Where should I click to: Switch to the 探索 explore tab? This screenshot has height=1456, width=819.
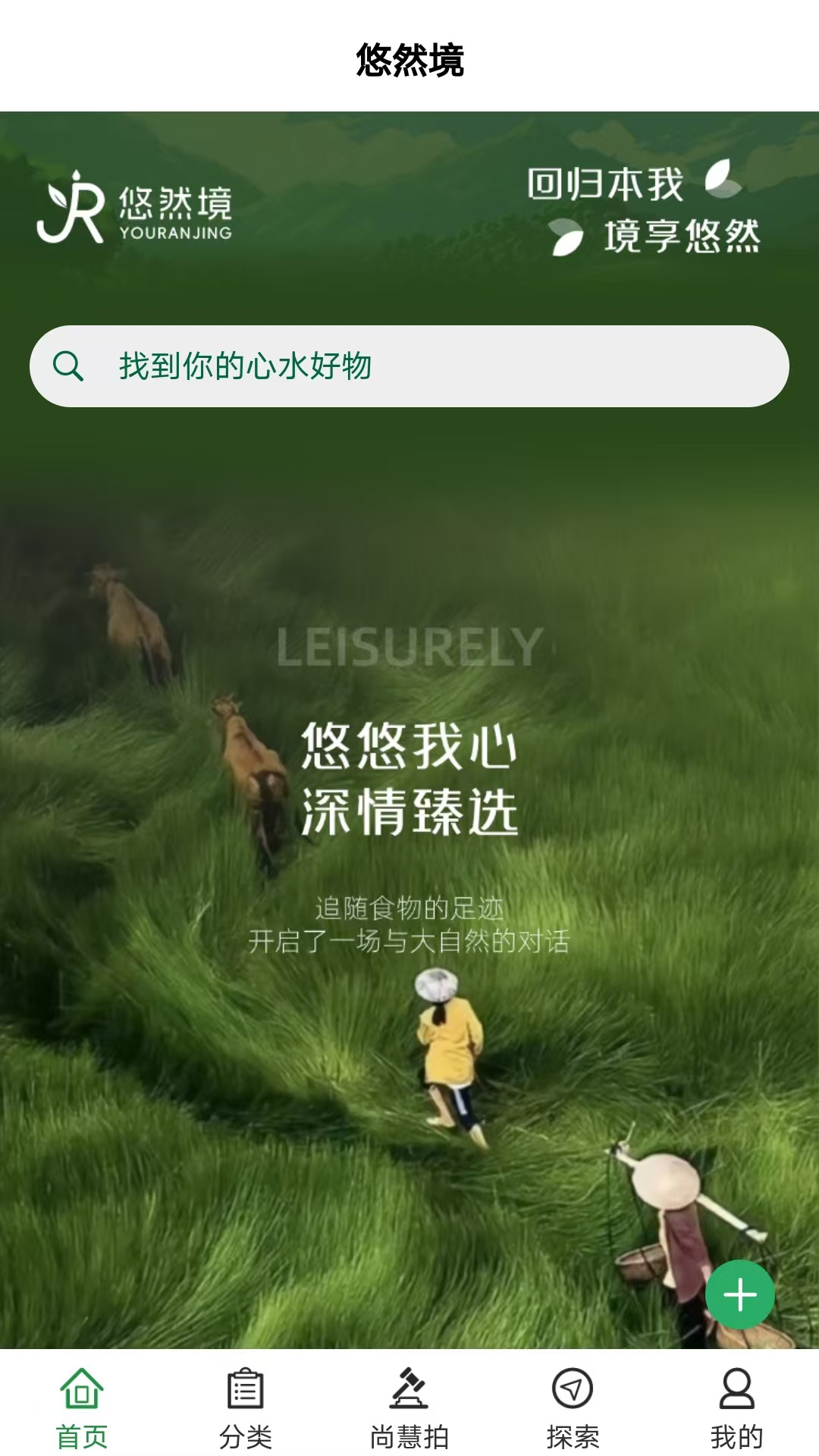point(573,1407)
